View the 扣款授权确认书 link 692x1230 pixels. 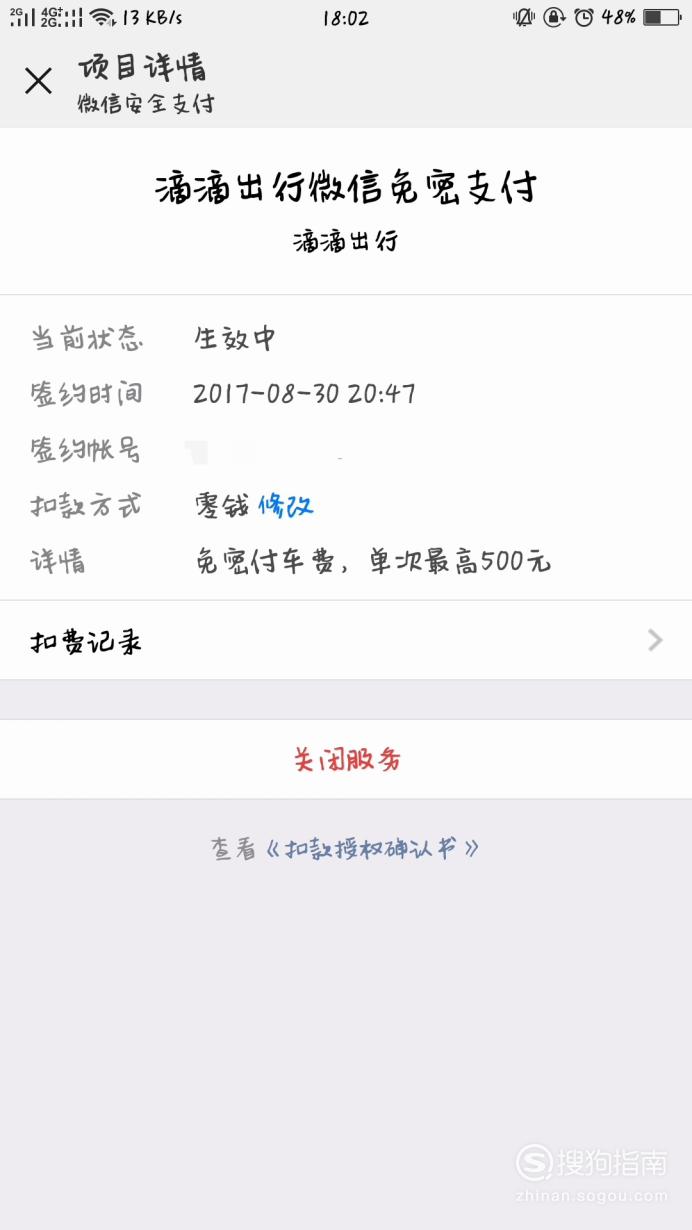coord(372,849)
